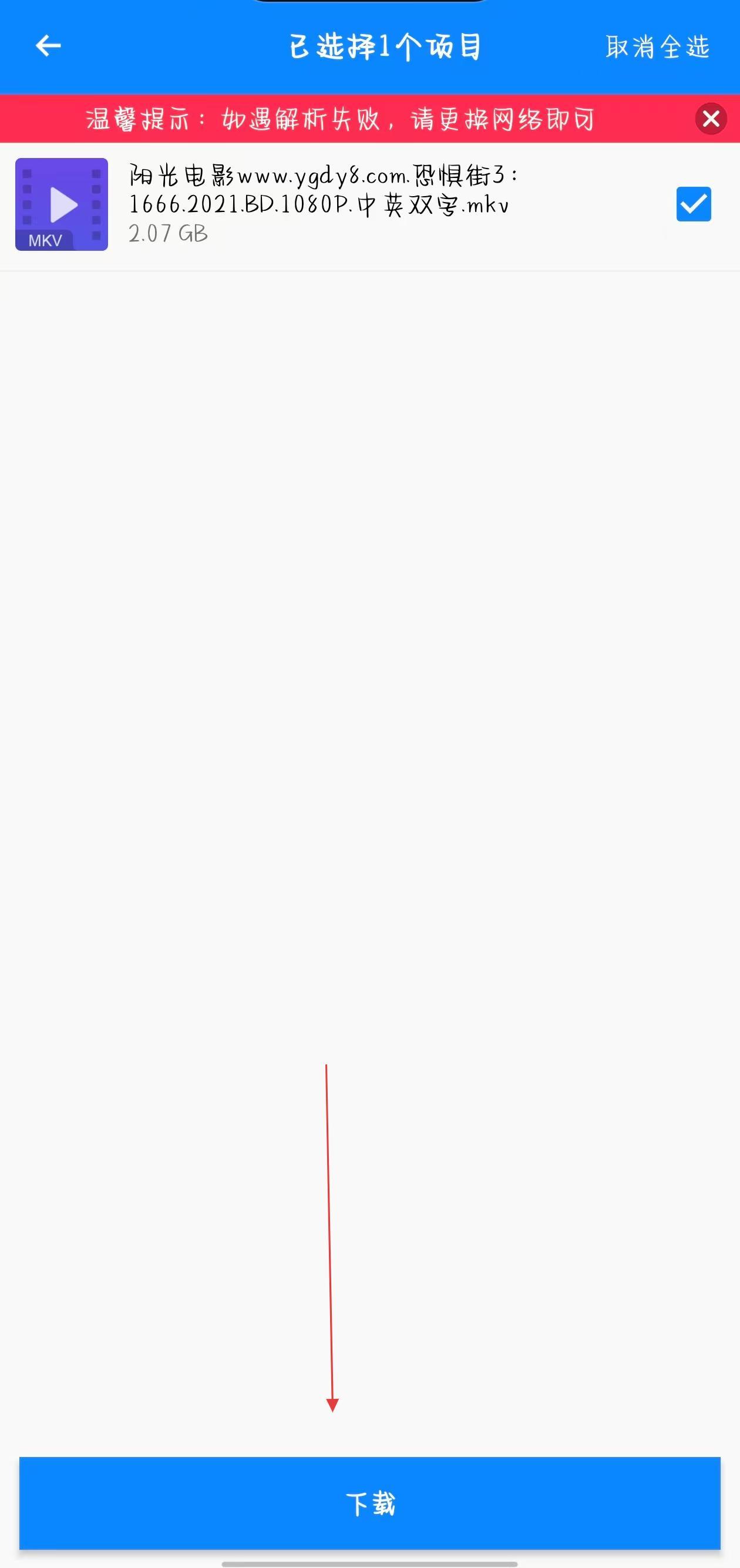Screen dimensions: 740x1568
Task: Go back using the top-left arrow
Action: [x=48, y=46]
